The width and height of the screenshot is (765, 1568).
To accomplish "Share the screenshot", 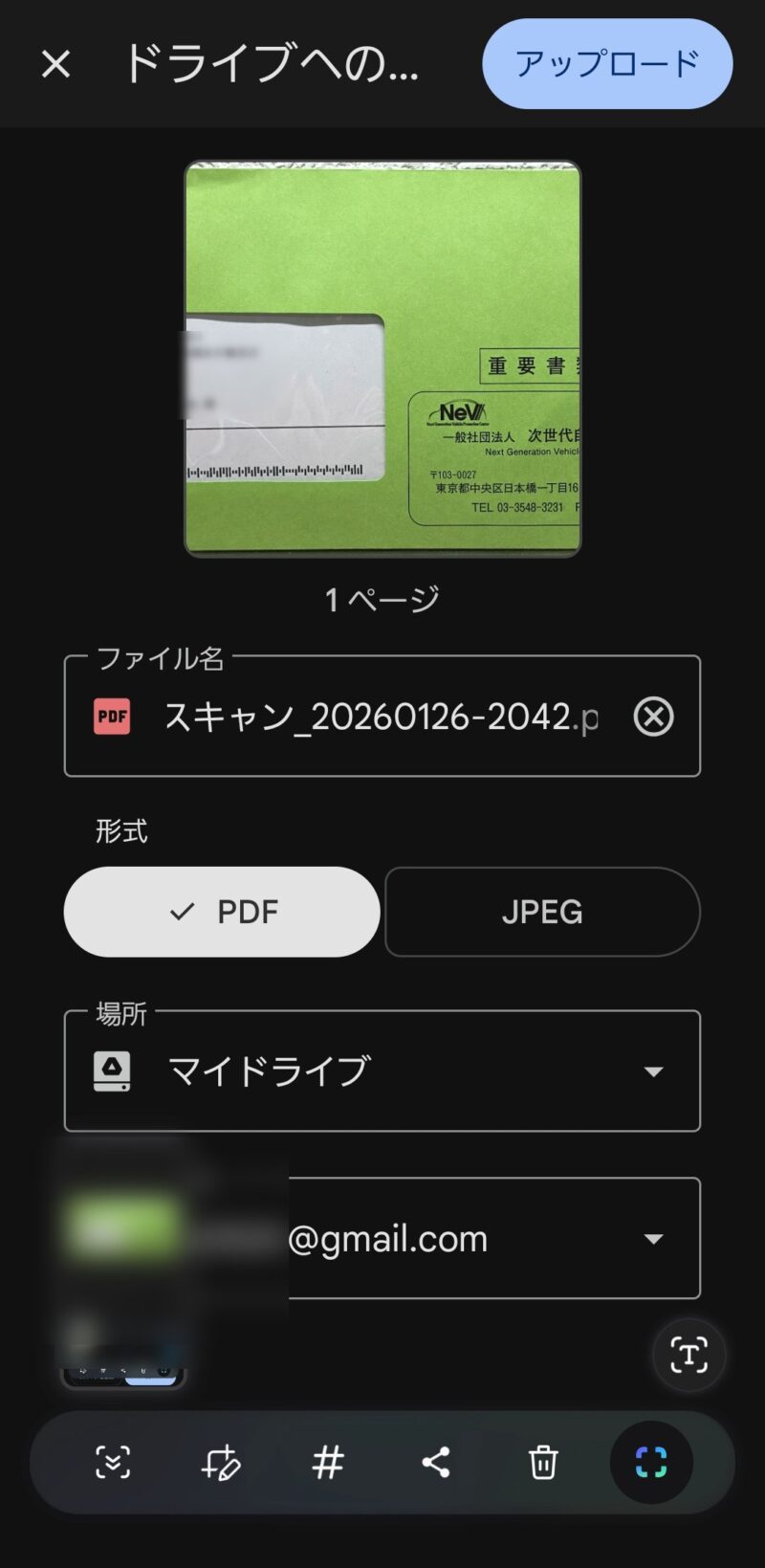I will coord(436,1462).
